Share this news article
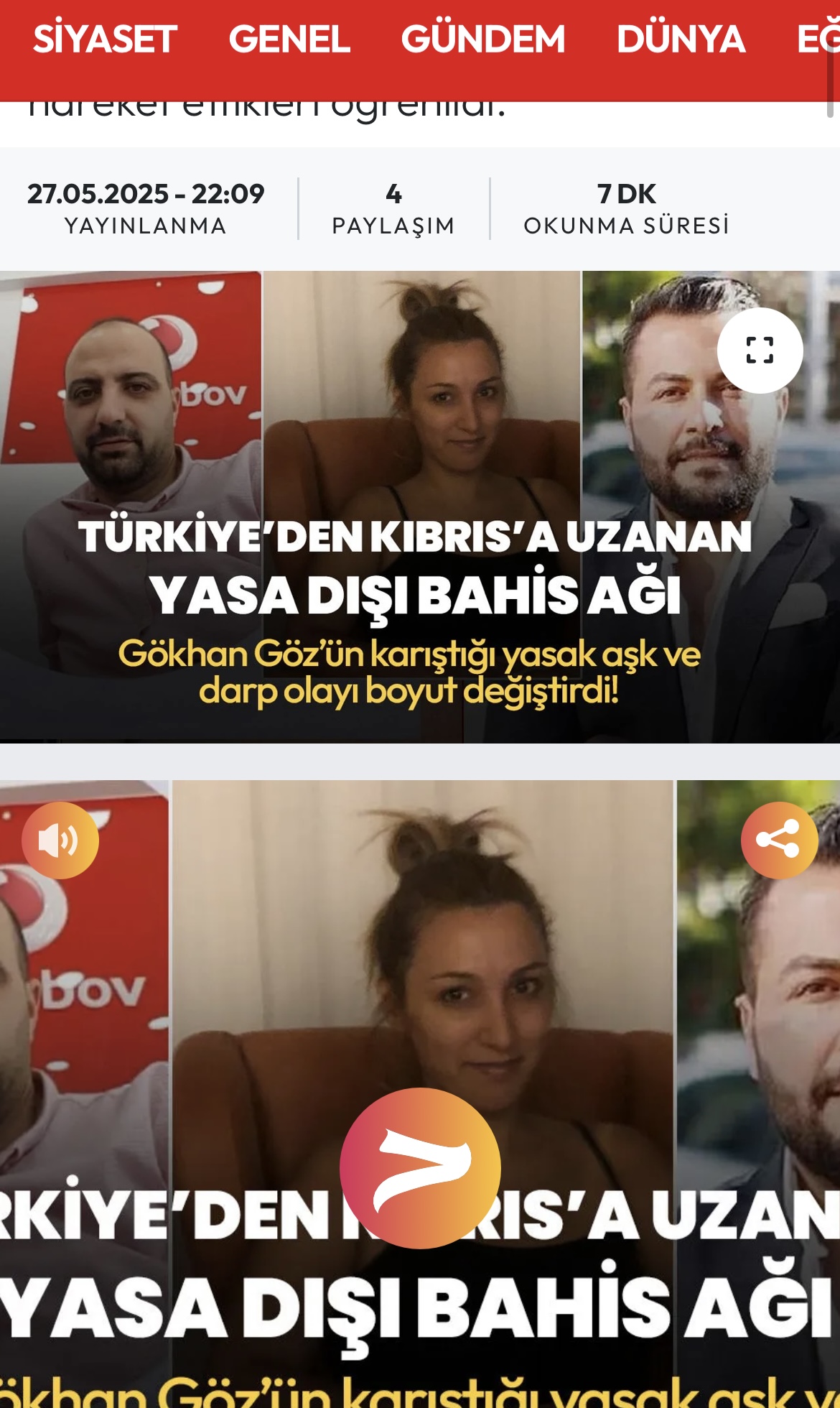This screenshot has width=840, height=1408. pyautogui.click(x=779, y=840)
